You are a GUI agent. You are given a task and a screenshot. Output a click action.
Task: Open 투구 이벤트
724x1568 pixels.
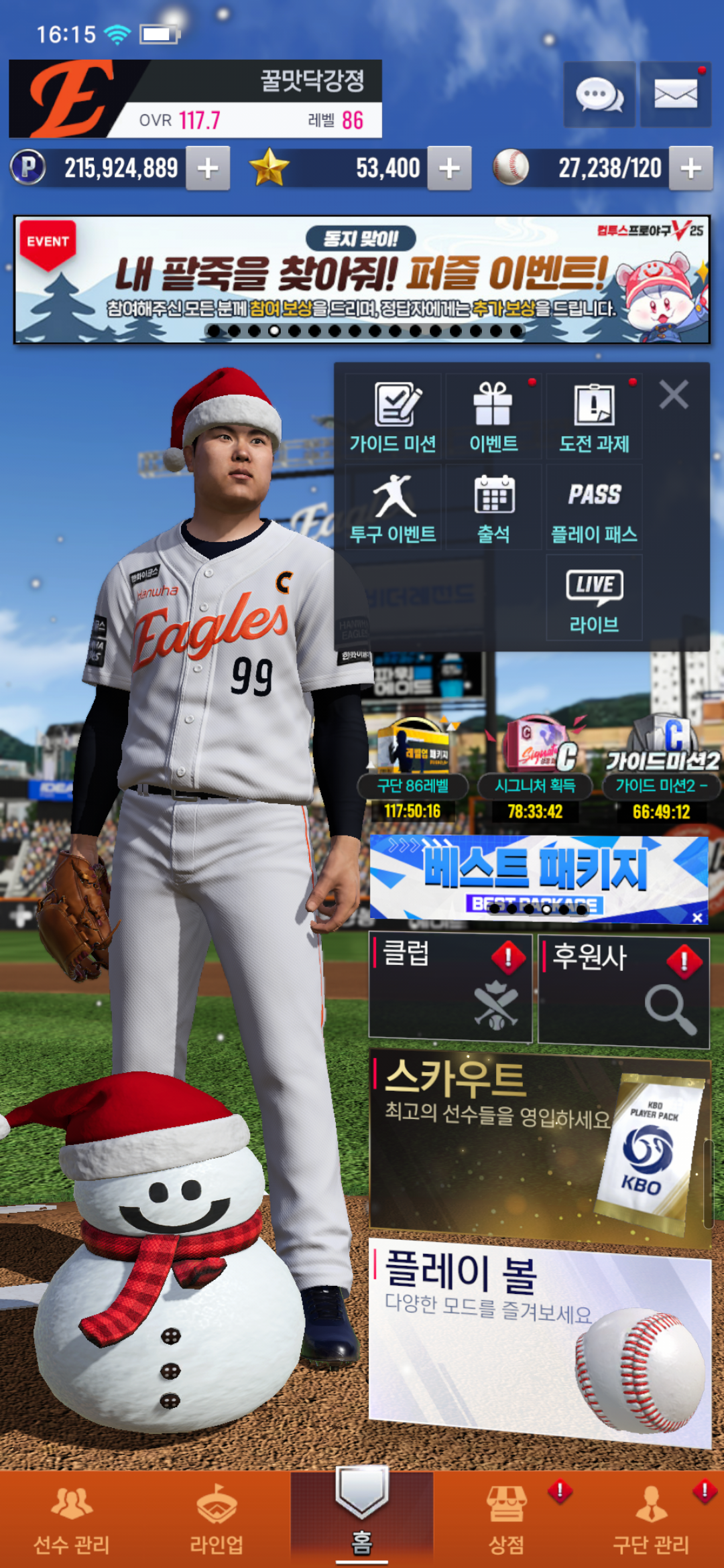click(393, 507)
